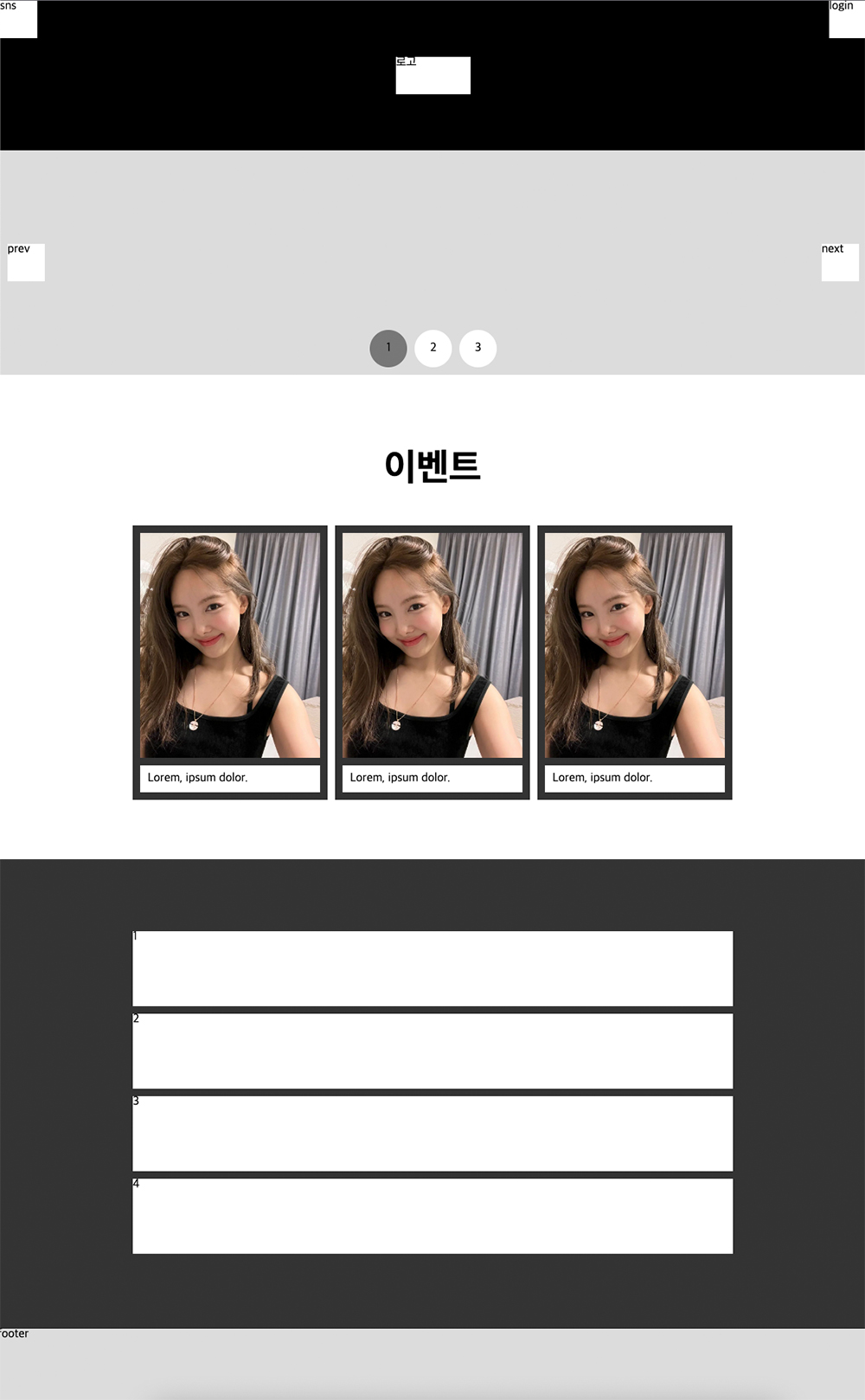The image size is (865, 1400).
Task: Advance the slider with next
Action: (839, 261)
